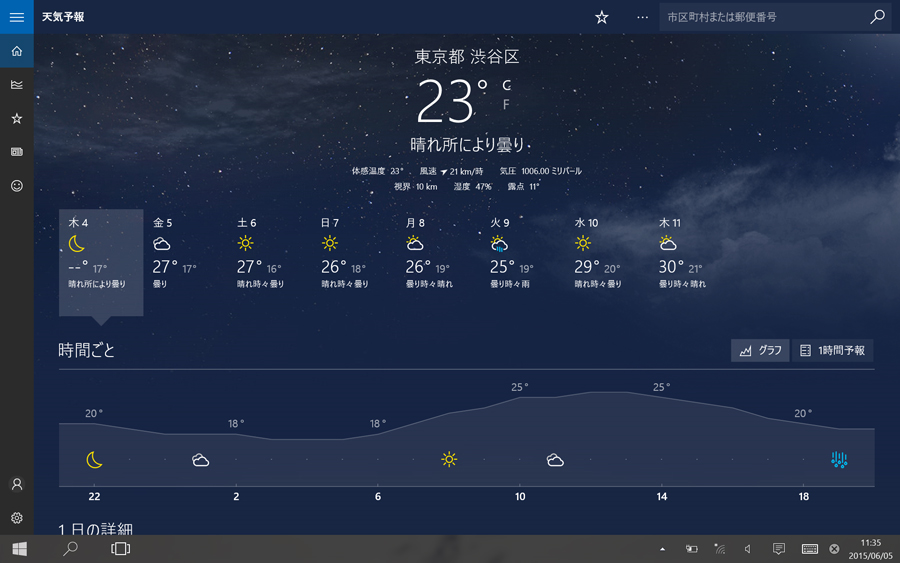Open the Favorites star in sidebar

(x=16, y=119)
